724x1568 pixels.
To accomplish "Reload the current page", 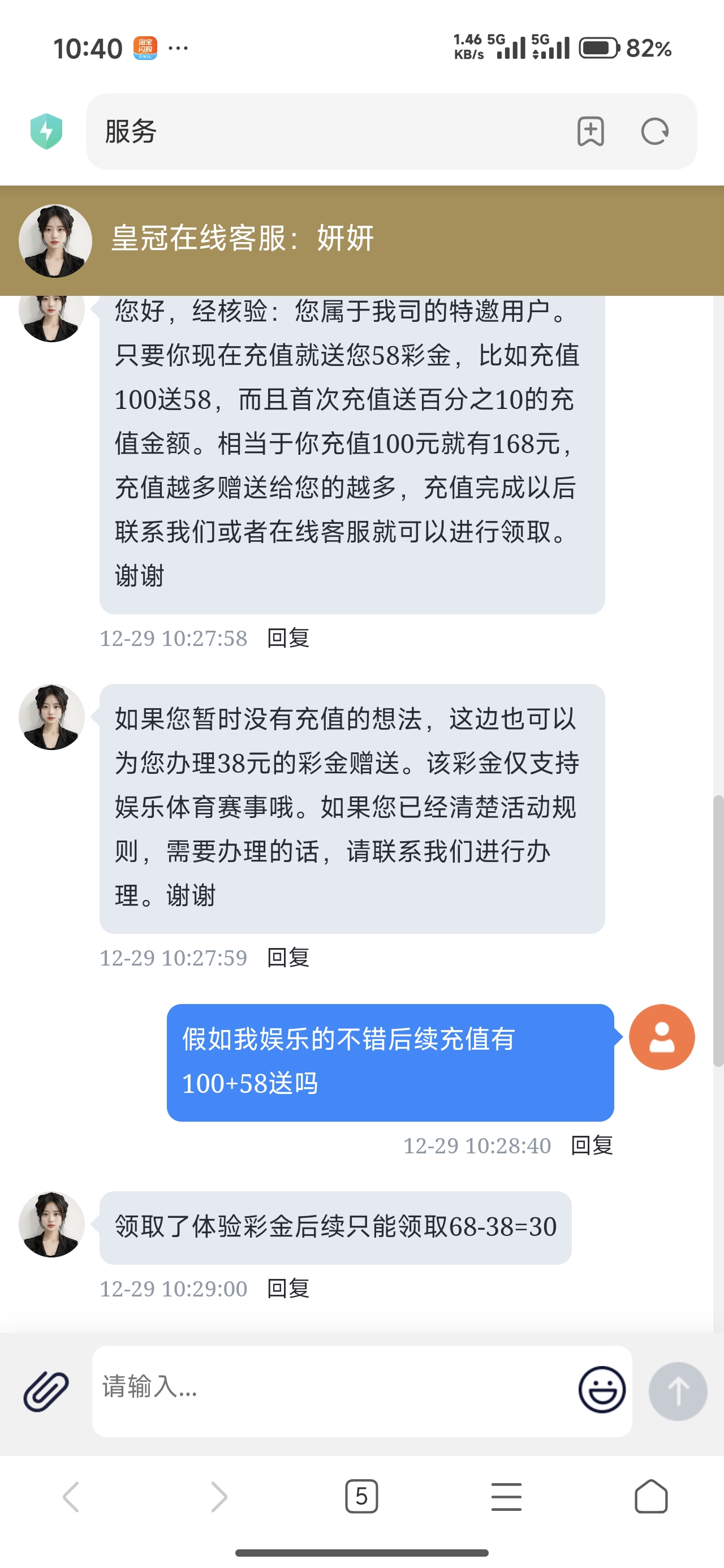I will point(654,131).
